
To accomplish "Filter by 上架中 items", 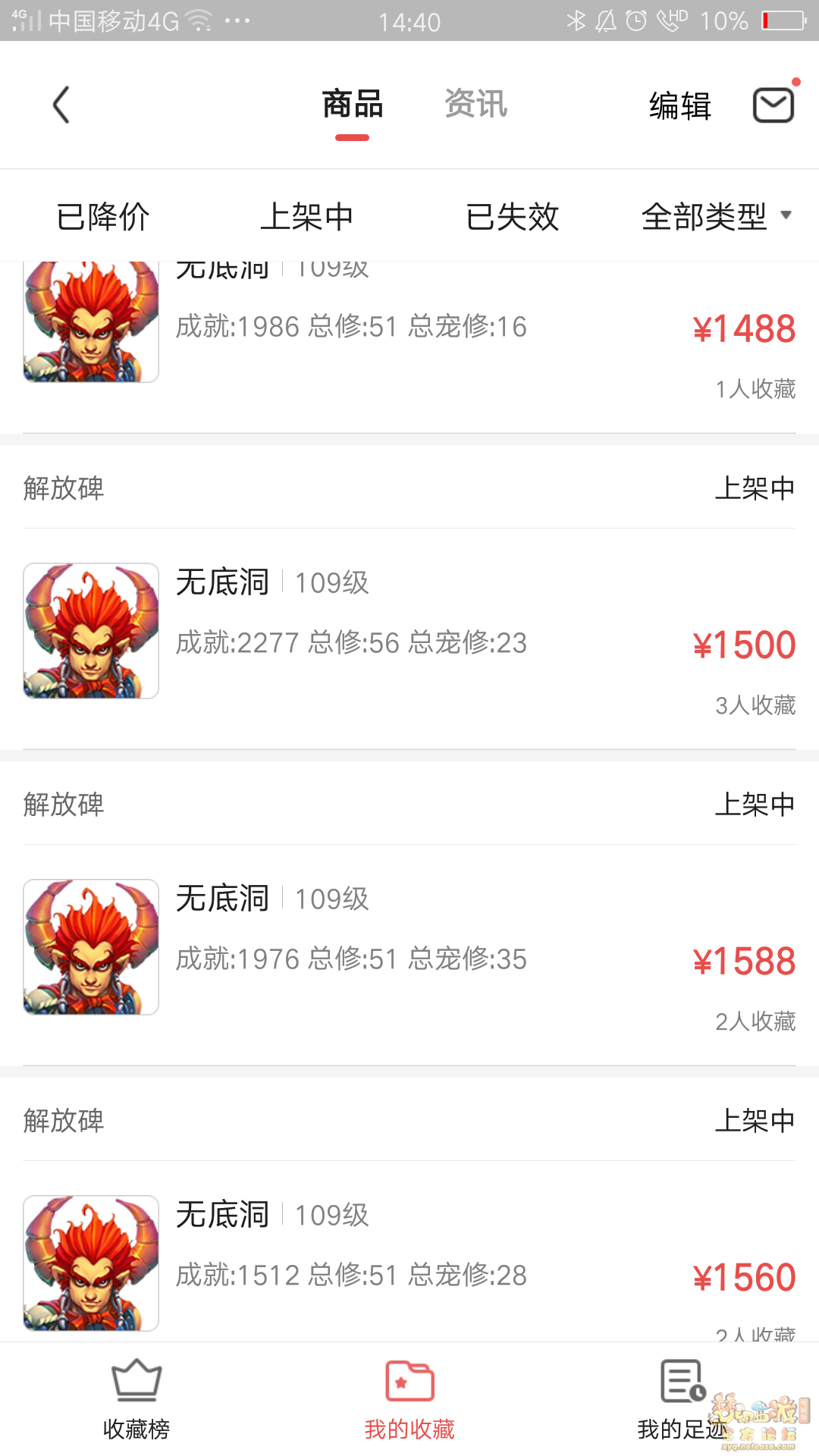I will click(307, 217).
